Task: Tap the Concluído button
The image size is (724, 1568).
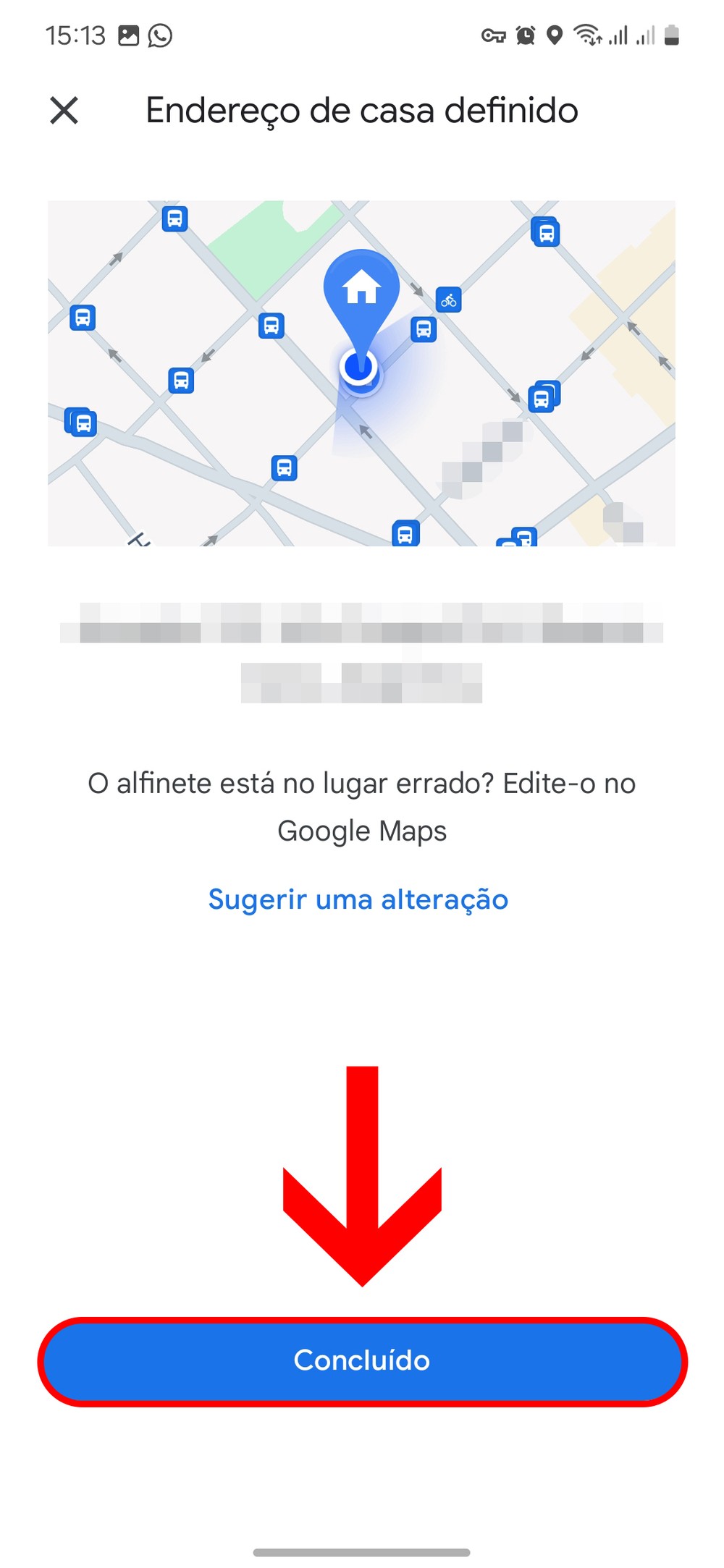Action: [x=362, y=1361]
